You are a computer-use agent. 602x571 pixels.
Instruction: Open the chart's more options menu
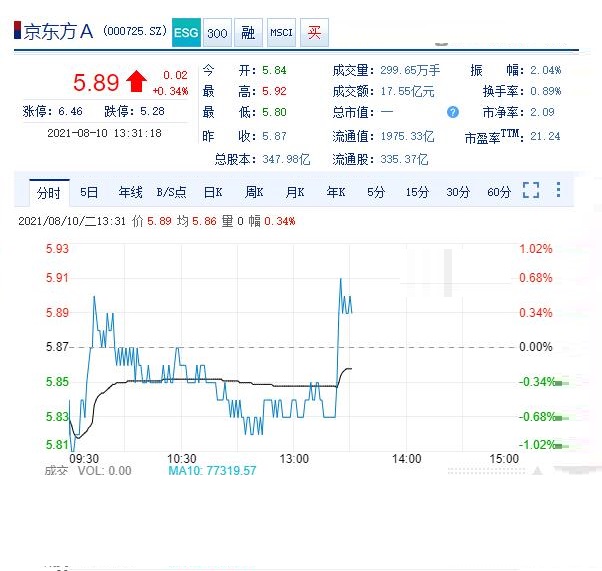(558, 191)
